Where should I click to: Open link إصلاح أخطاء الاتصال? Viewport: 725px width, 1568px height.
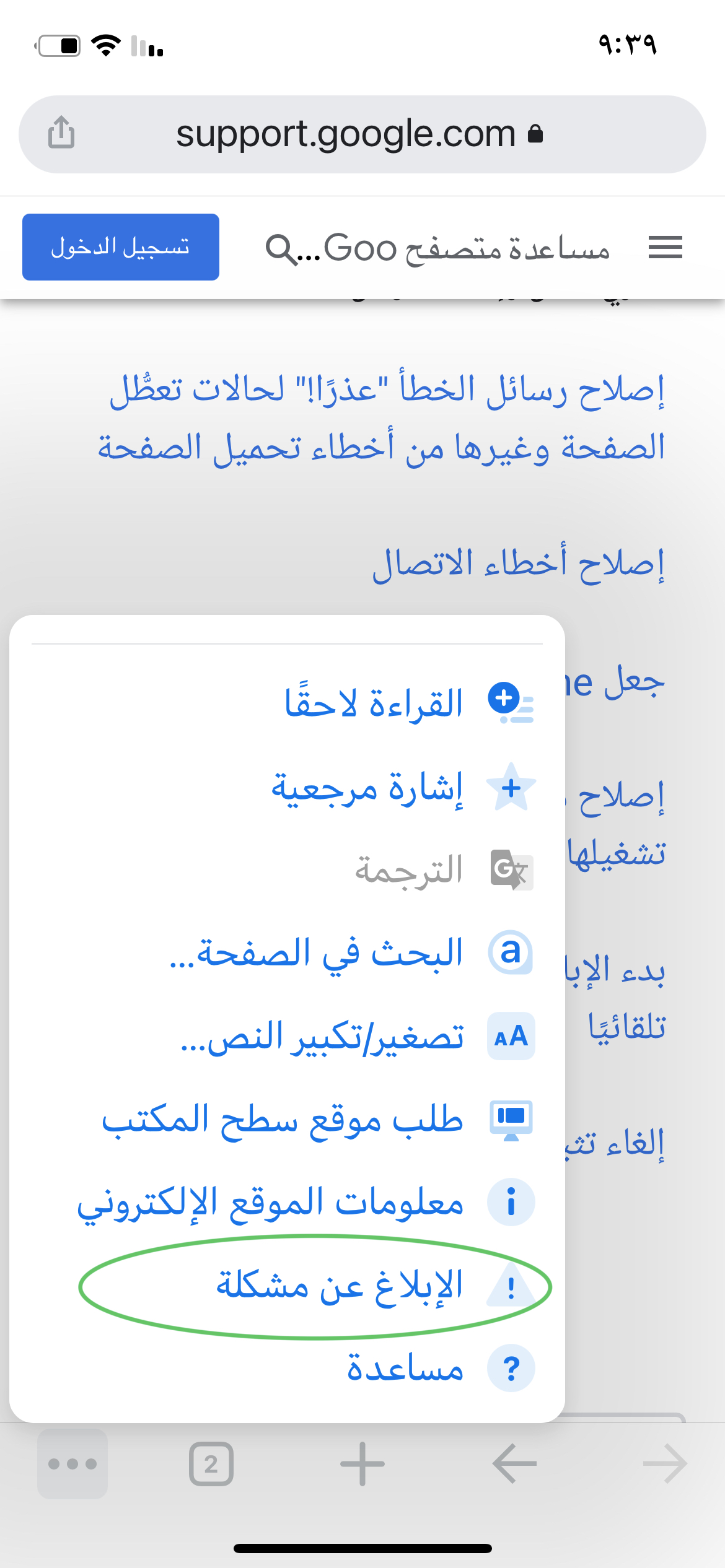(519, 565)
